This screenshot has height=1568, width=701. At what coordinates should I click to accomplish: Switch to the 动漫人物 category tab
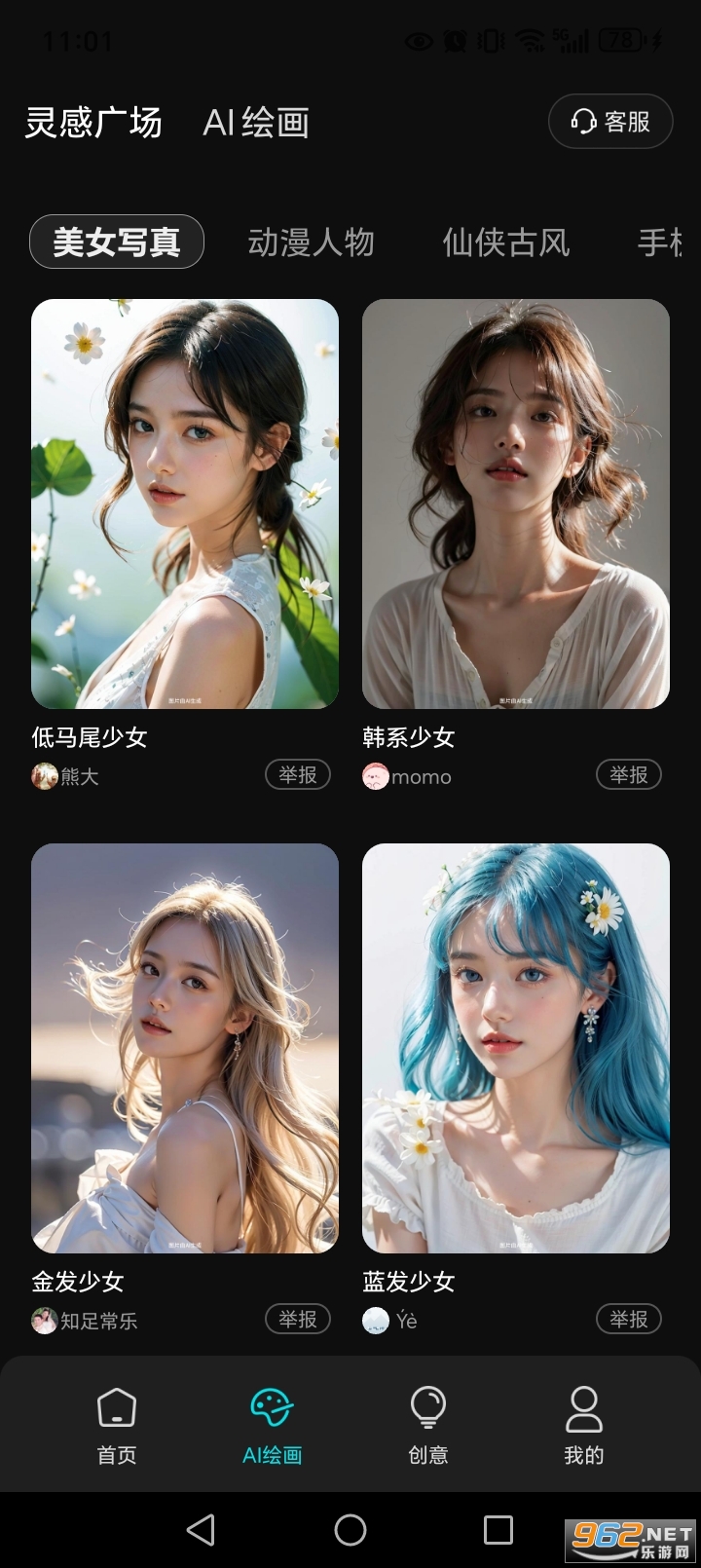point(312,243)
